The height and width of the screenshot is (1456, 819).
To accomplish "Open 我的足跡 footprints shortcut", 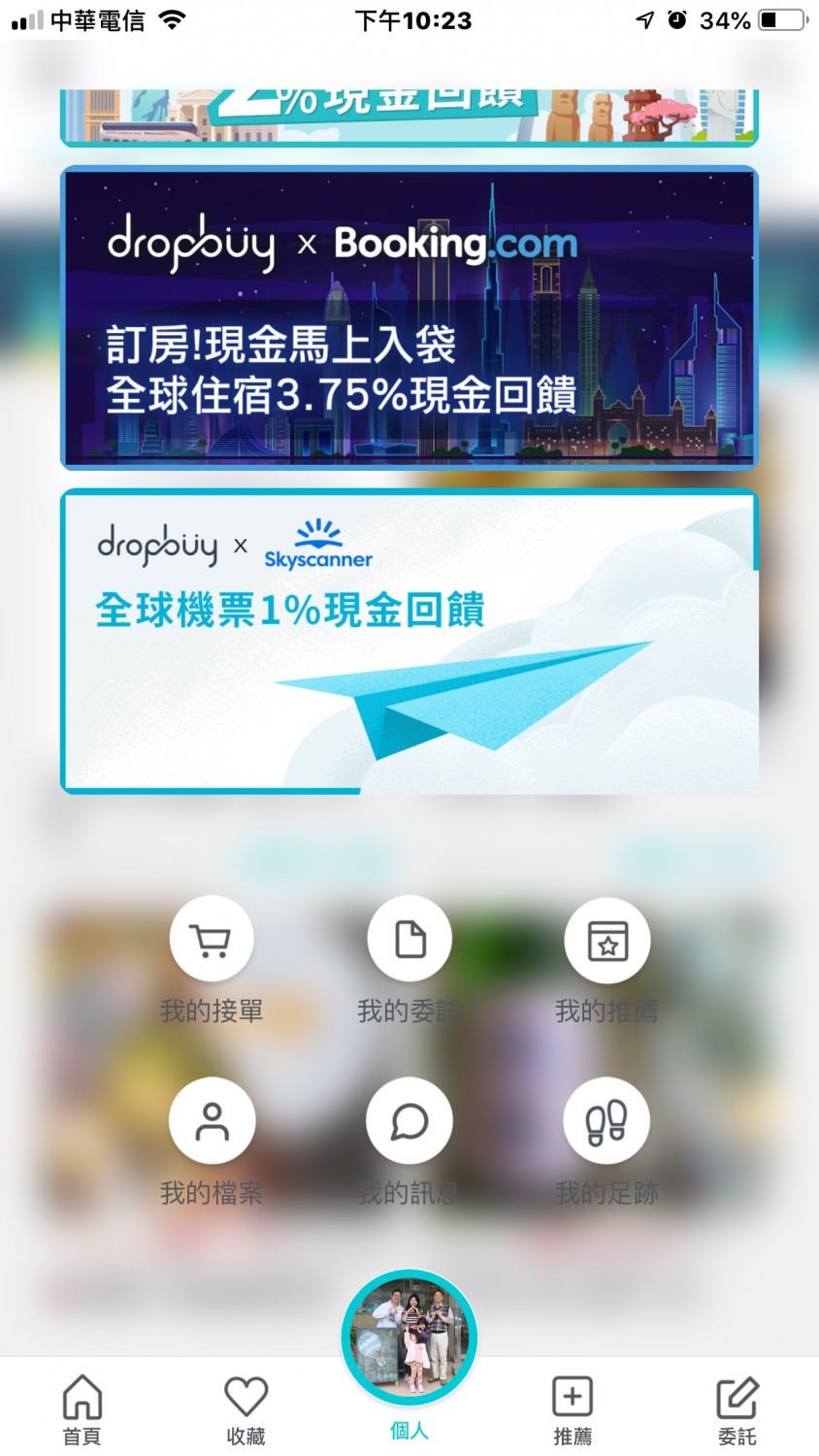I will click(606, 1120).
